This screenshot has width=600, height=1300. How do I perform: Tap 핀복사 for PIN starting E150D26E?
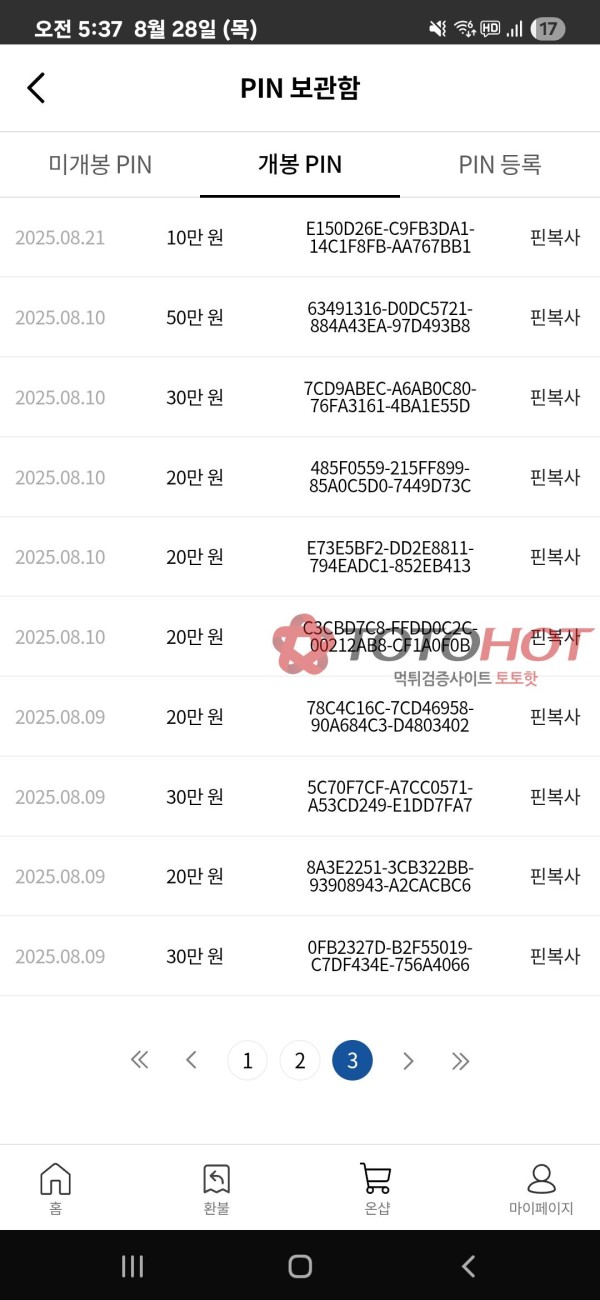pos(555,238)
